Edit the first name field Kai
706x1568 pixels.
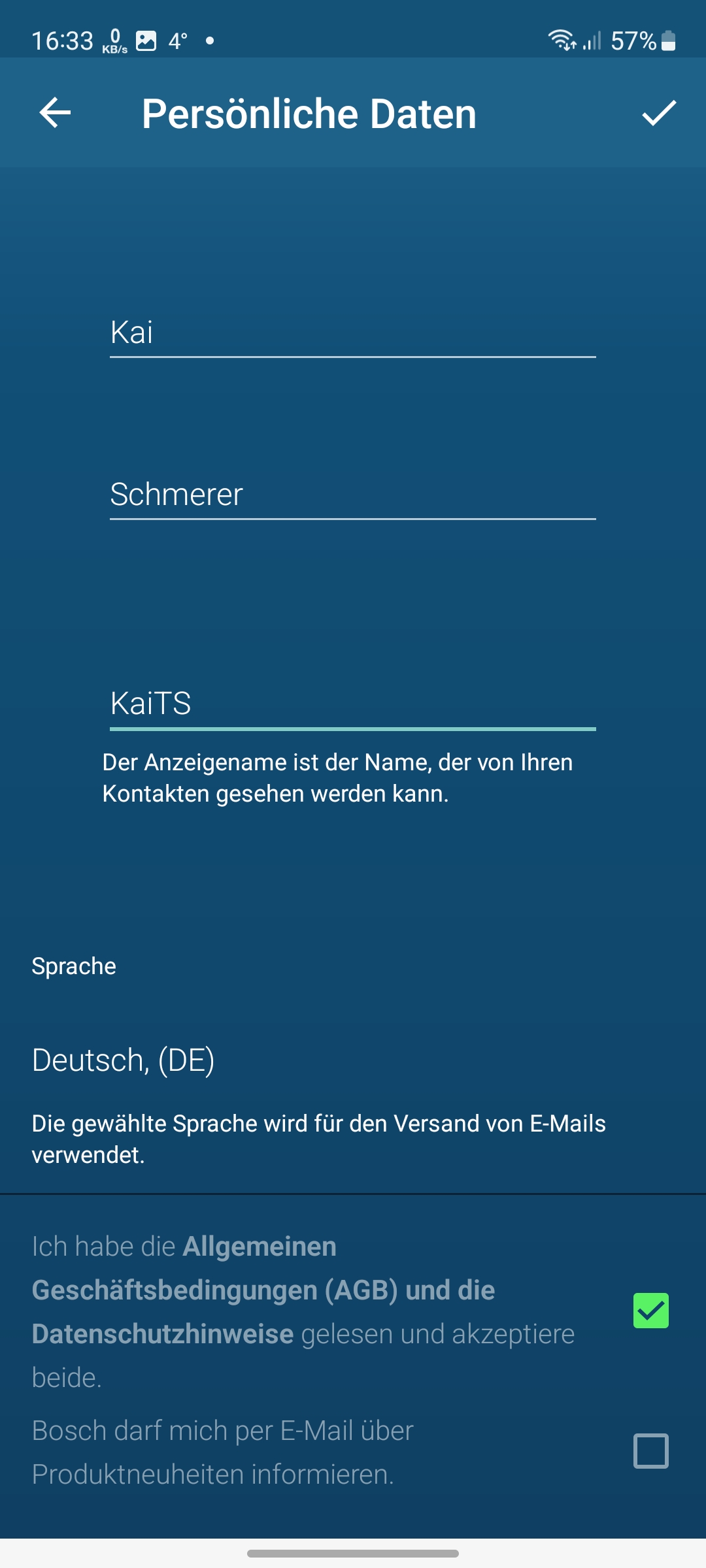(352, 333)
